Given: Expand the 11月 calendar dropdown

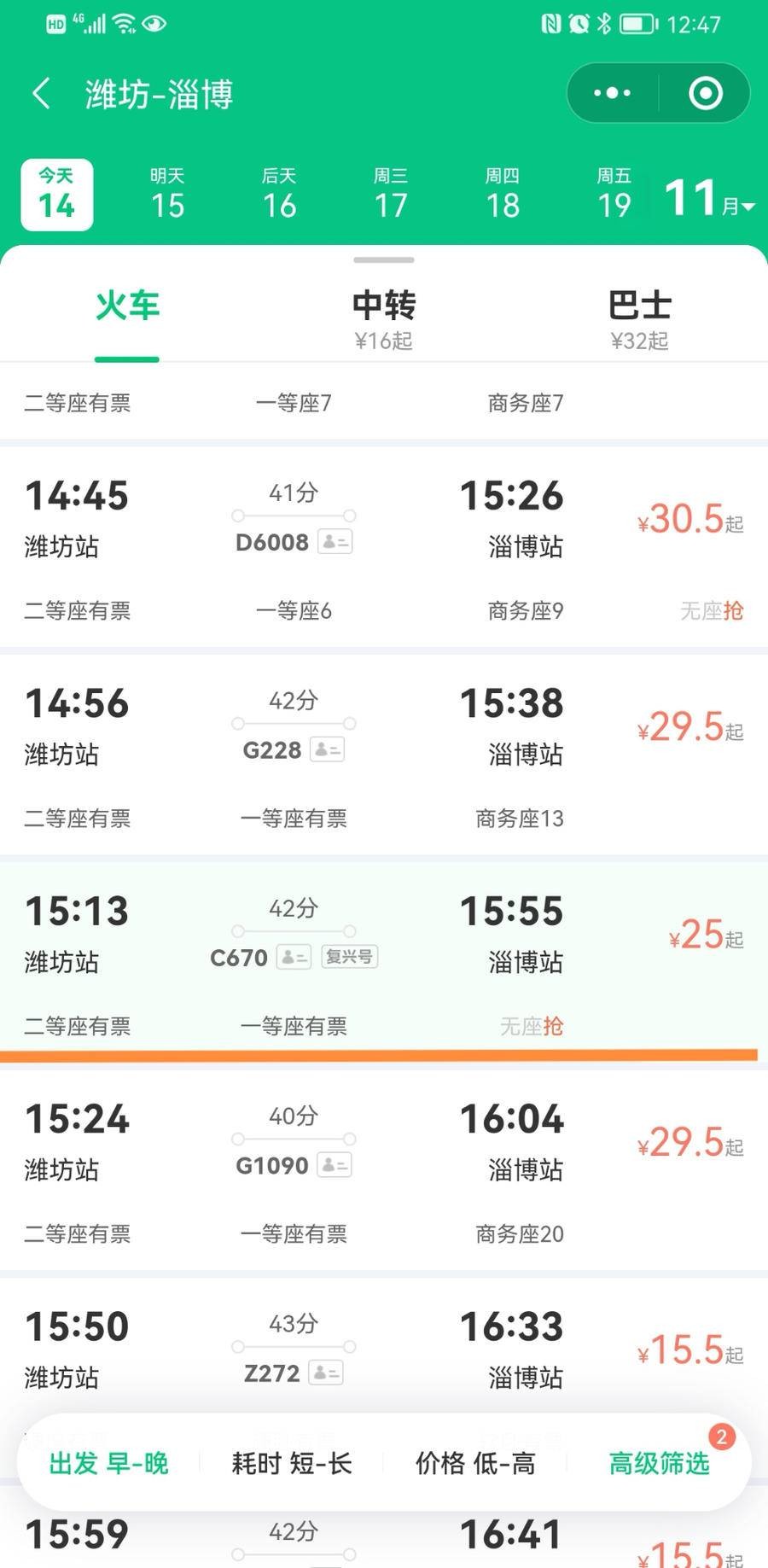Looking at the screenshot, I should click(709, 198).
